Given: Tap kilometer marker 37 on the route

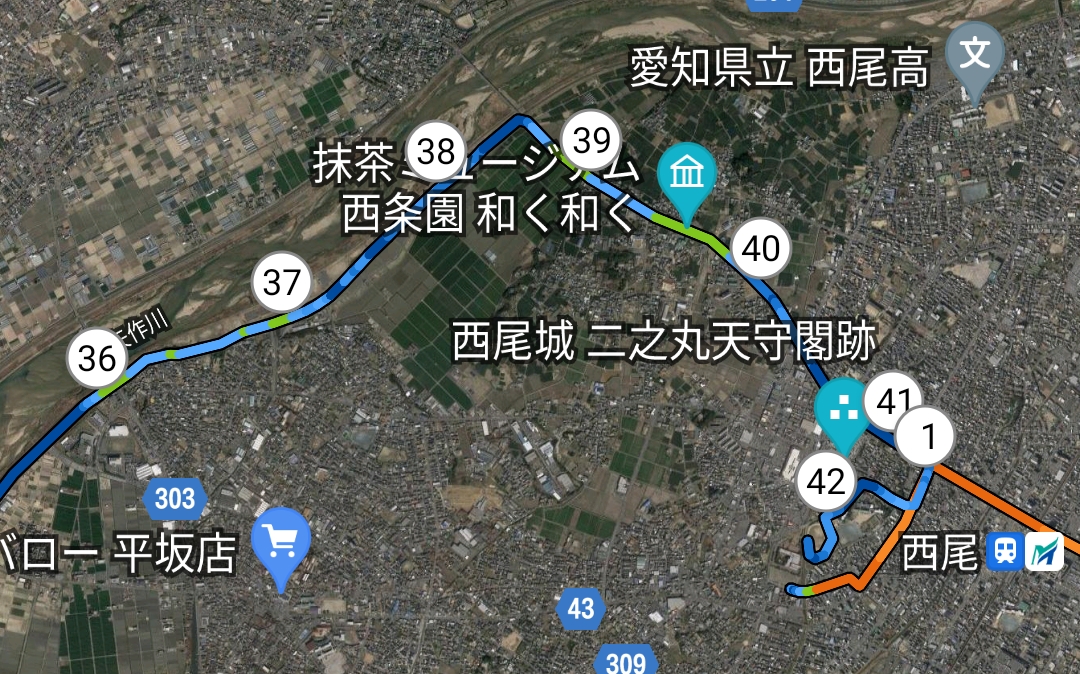Looking at the screenshot, I should [281, 283].
